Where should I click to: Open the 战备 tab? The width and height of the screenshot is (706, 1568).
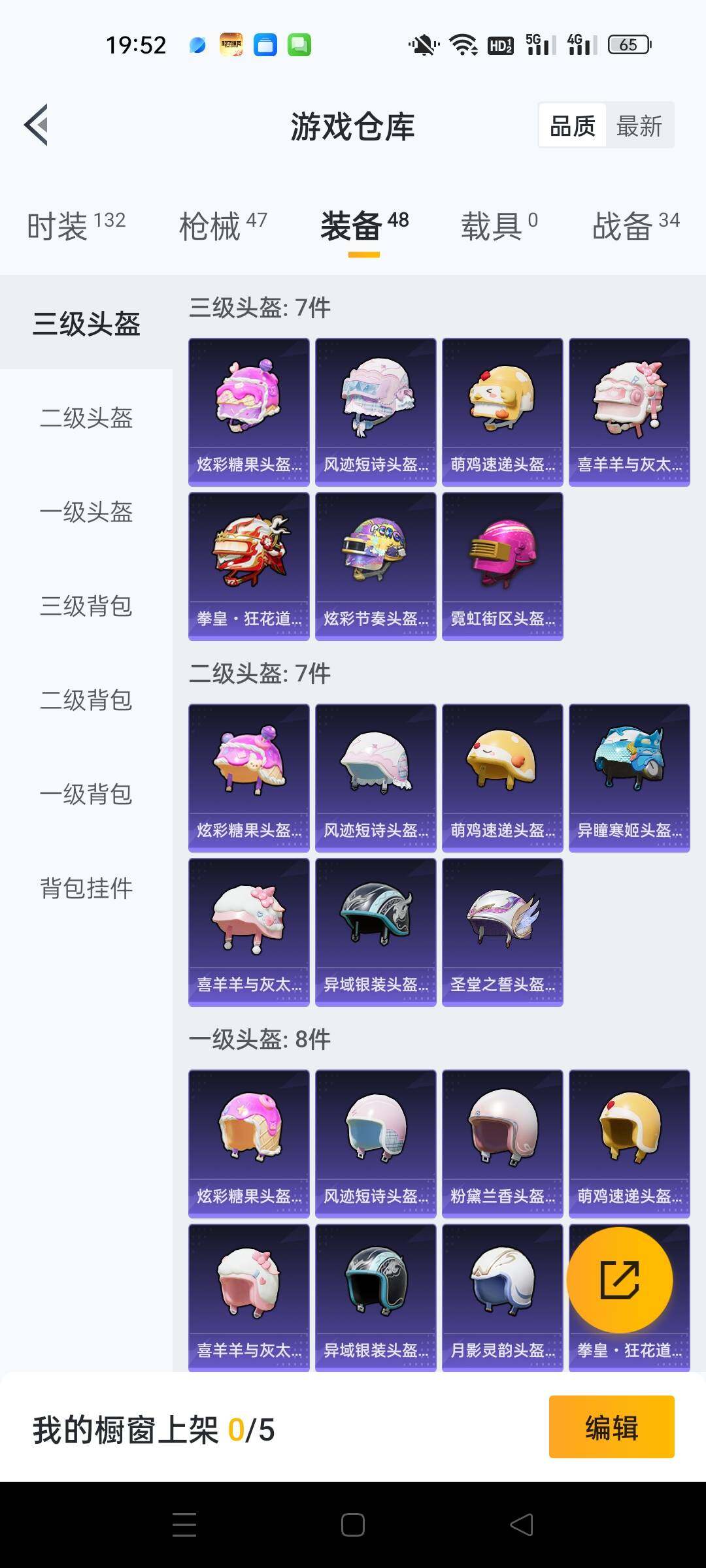pos(635,226)
